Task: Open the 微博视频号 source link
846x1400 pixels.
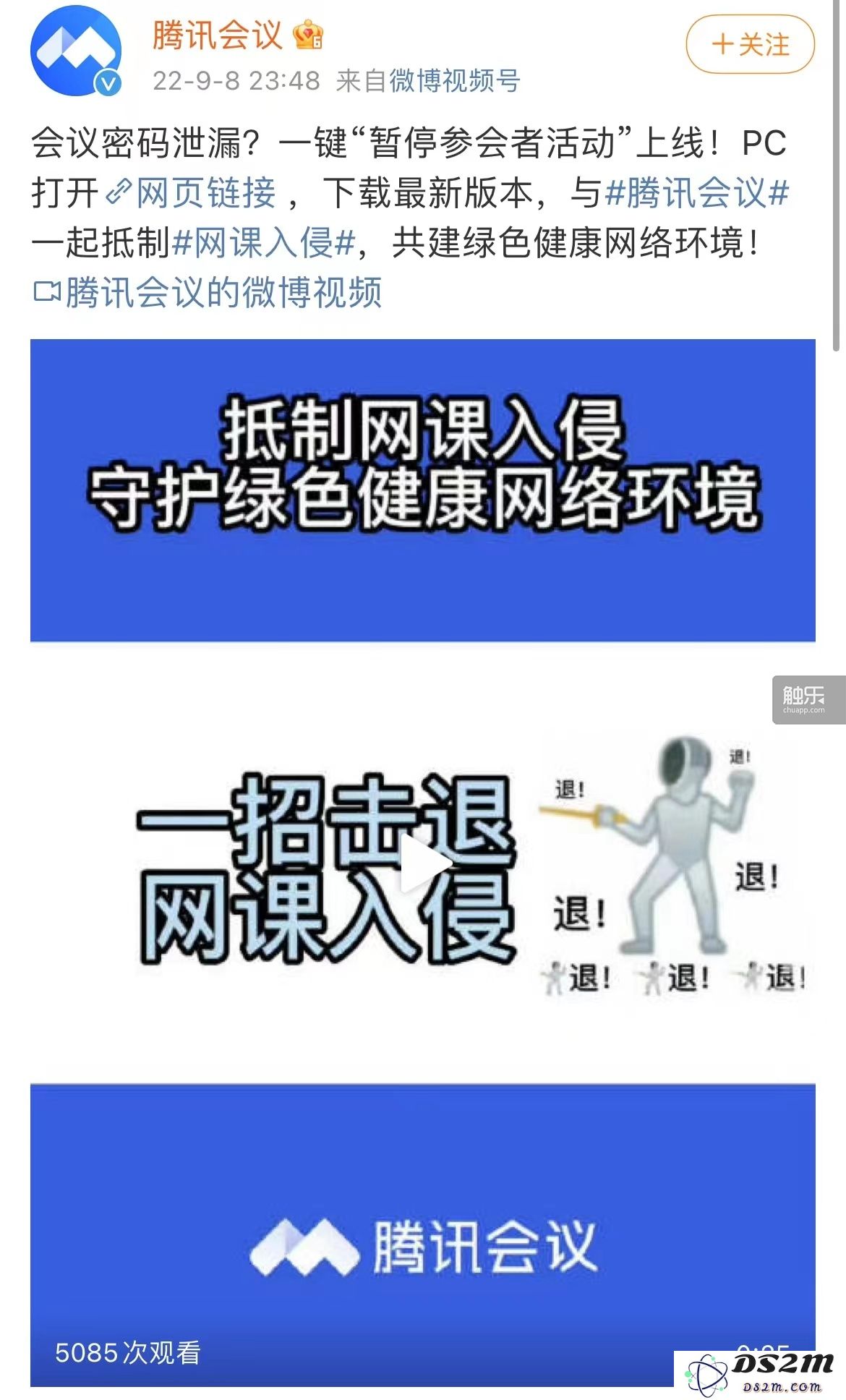Action: (x=455, y=81)
